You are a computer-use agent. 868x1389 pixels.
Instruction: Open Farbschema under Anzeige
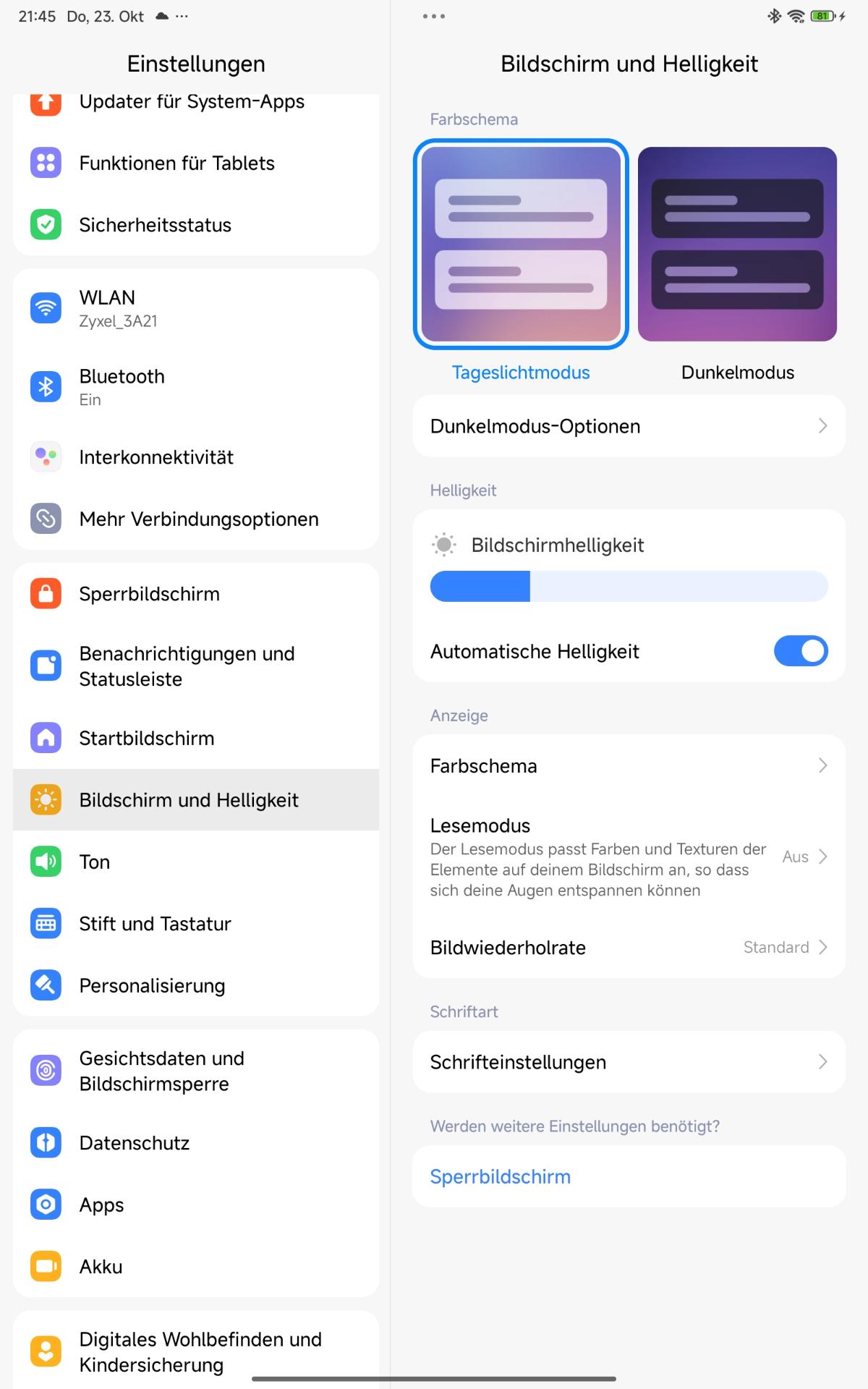tap(629, 765)
